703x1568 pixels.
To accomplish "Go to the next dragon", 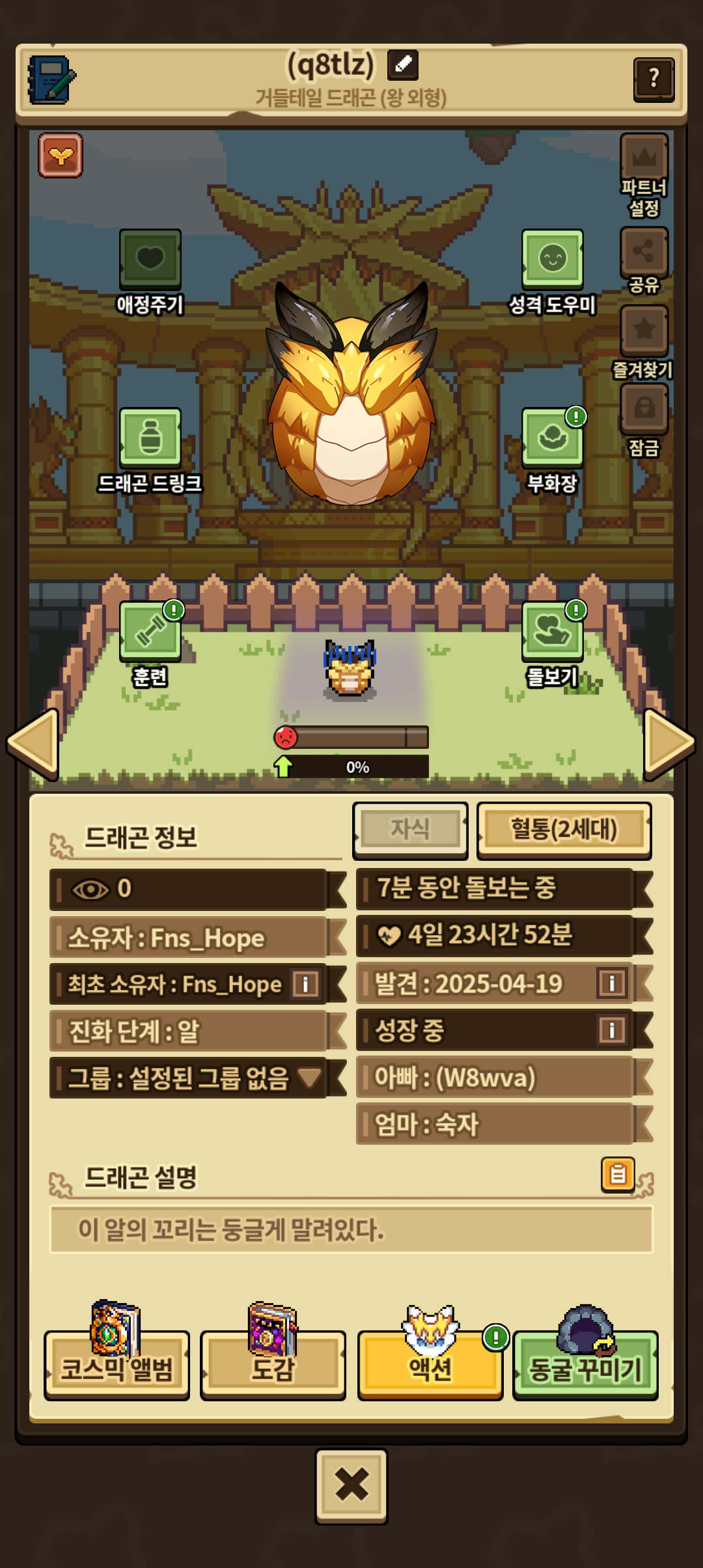I will 669,744.
